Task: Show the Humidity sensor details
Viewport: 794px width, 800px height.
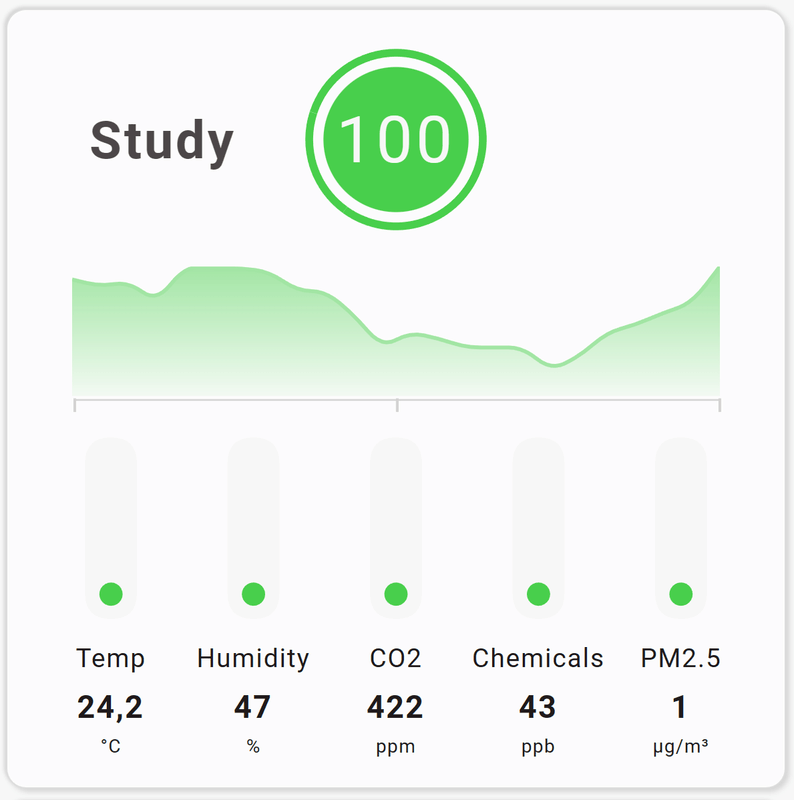Action: coord(253,707)
